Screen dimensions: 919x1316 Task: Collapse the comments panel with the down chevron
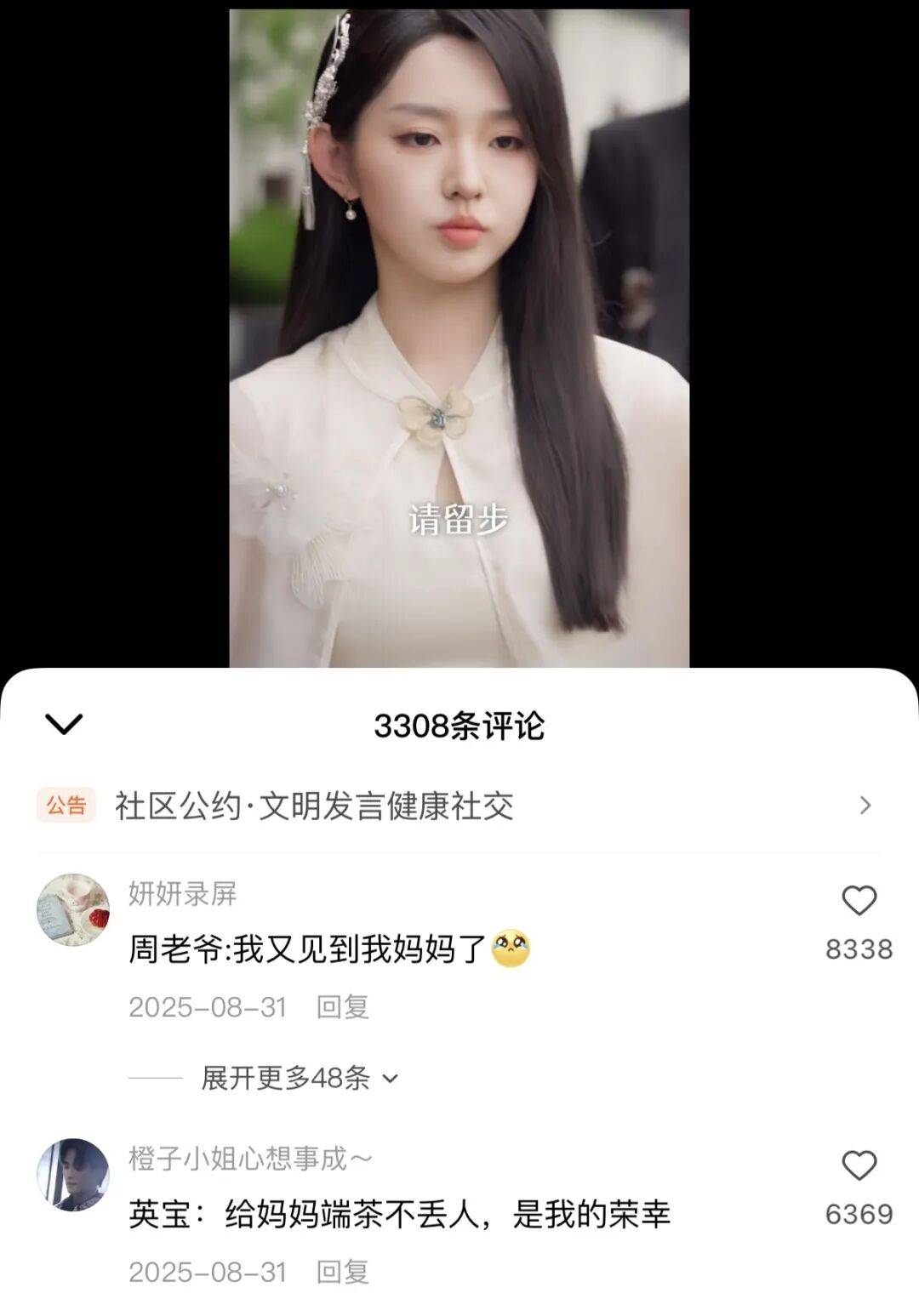click(x=64, y=724)
